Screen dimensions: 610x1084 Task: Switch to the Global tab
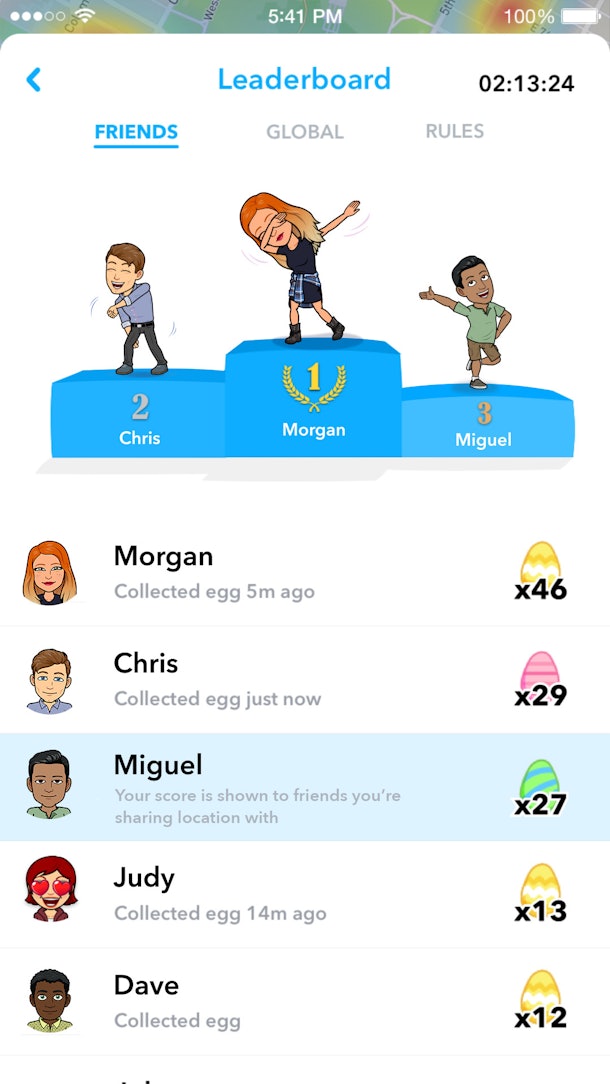[x=304, y=132]
